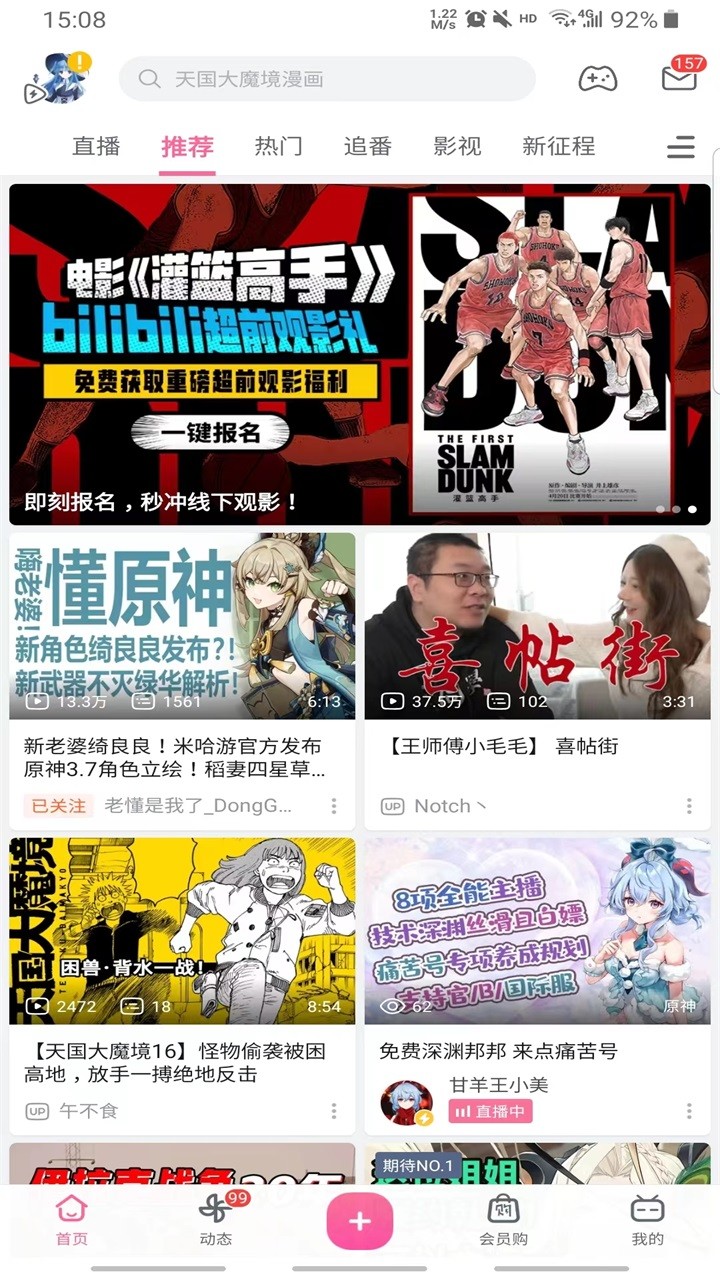The image size is (720, 1280).
Task: Open three-dot options on 天国大魔境16 video
Action: (333, 1111)
